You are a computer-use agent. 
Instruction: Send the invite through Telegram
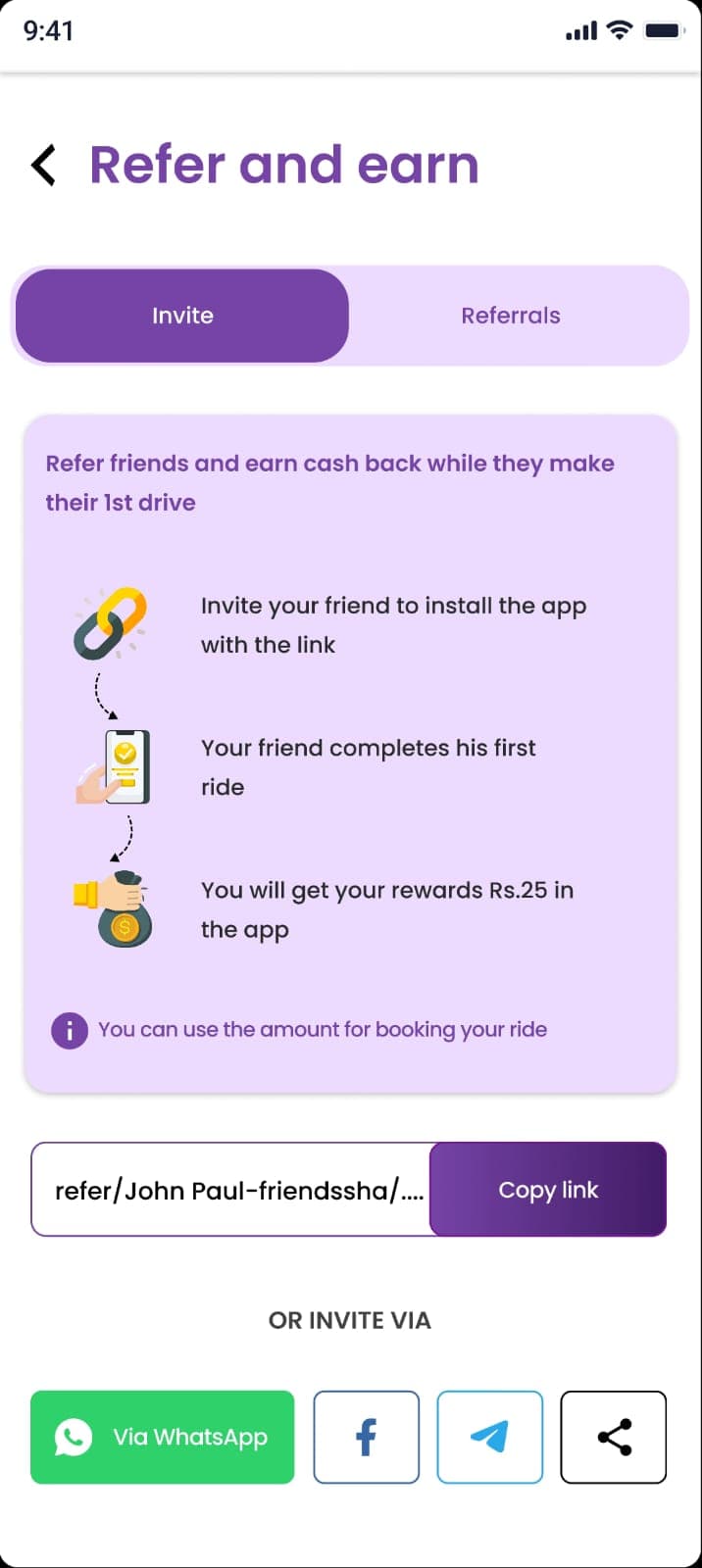pos(489,1437)
